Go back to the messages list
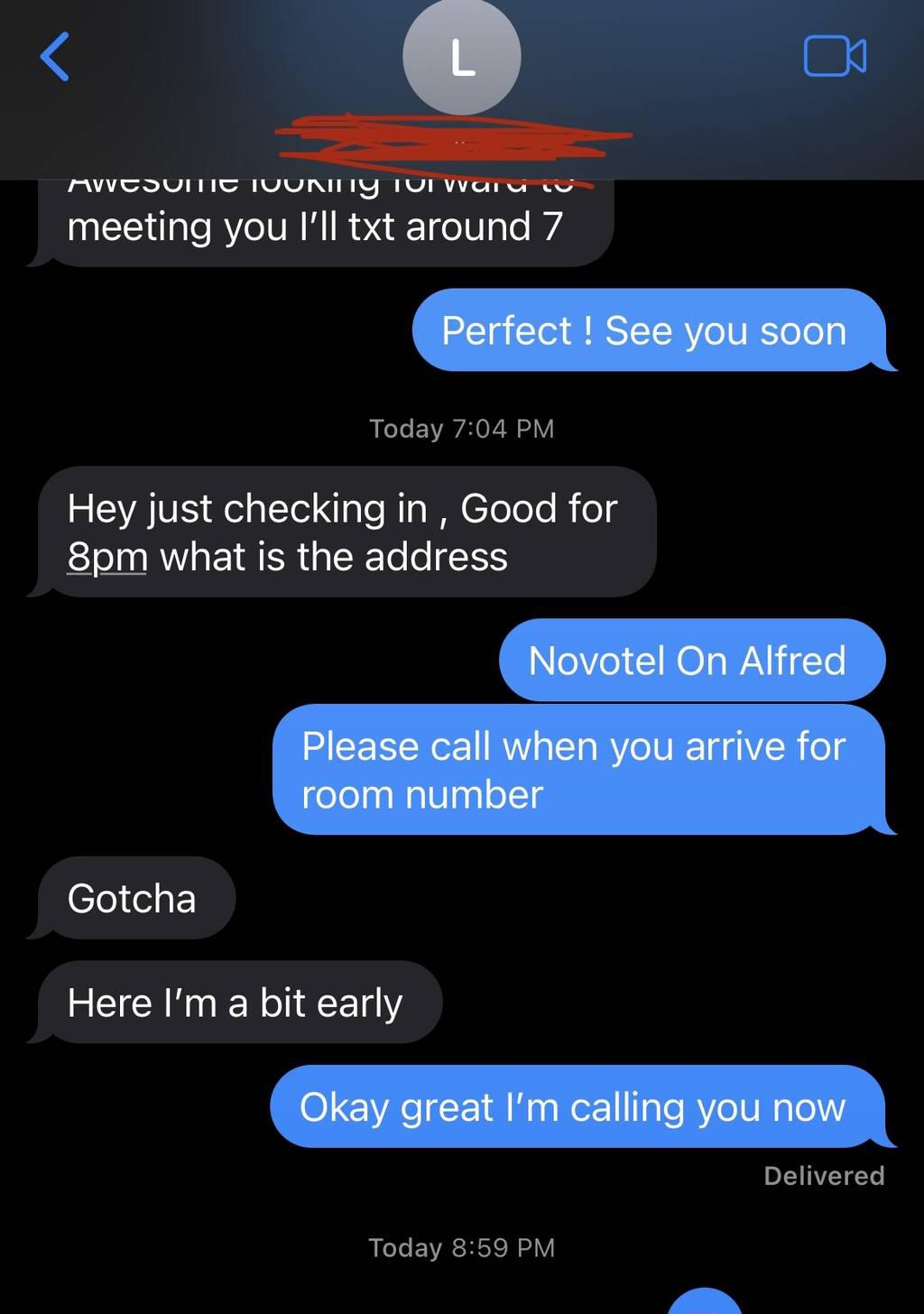This screenshot has width=924, height=1314. [55, 57]
